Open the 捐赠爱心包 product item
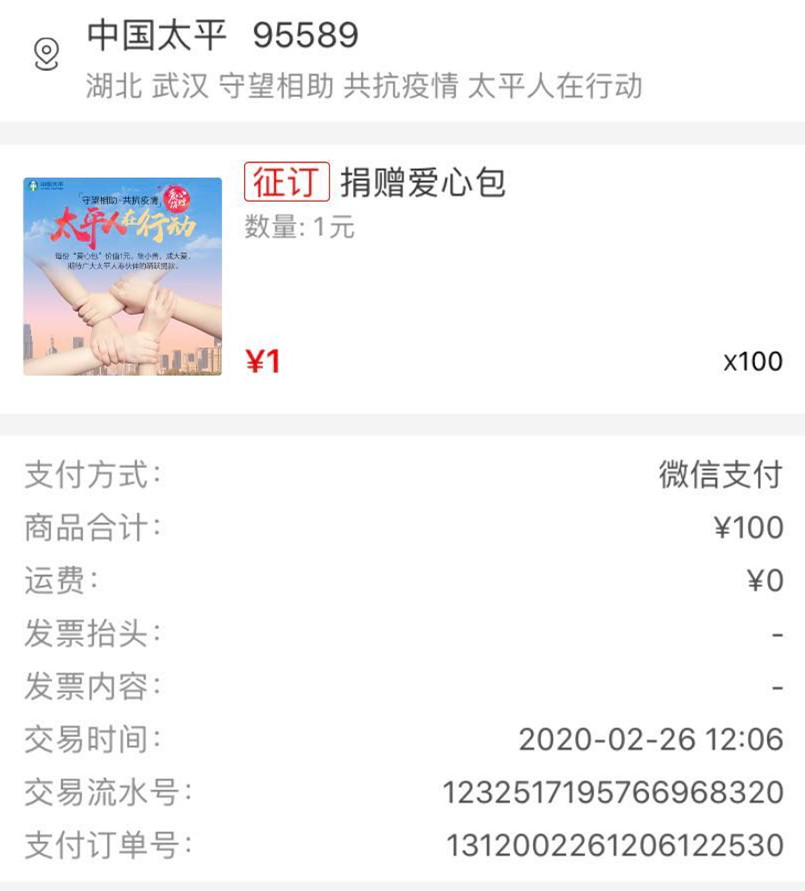805x891 pixels. (423, 183)
